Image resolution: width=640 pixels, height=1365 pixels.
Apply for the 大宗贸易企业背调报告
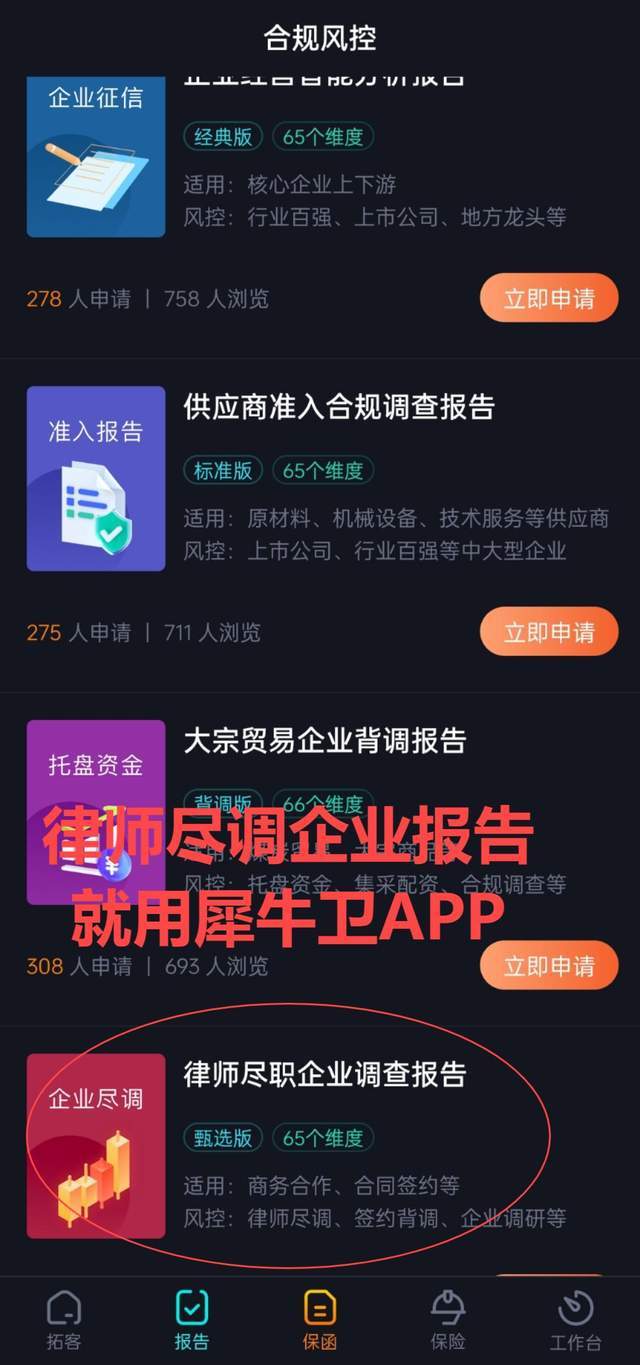(x=549, y=966)
